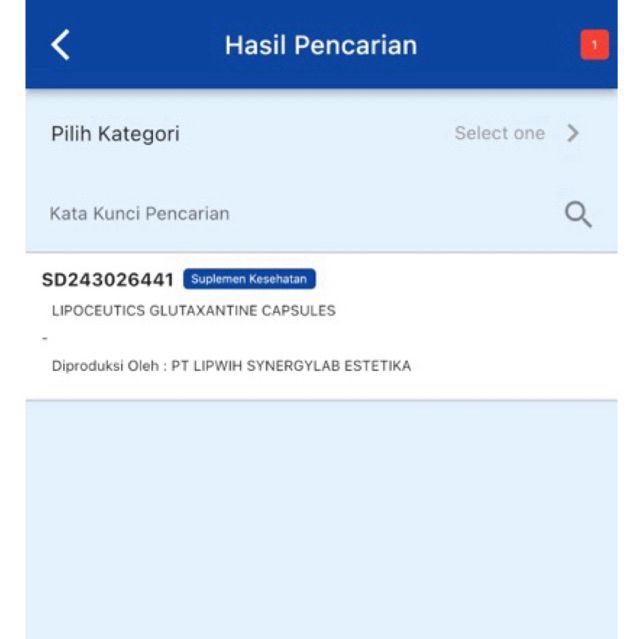The height and width of the screenshot is (639, 639).
Task: Go back from Hasil Pencarian
Action: pos(61,45)
